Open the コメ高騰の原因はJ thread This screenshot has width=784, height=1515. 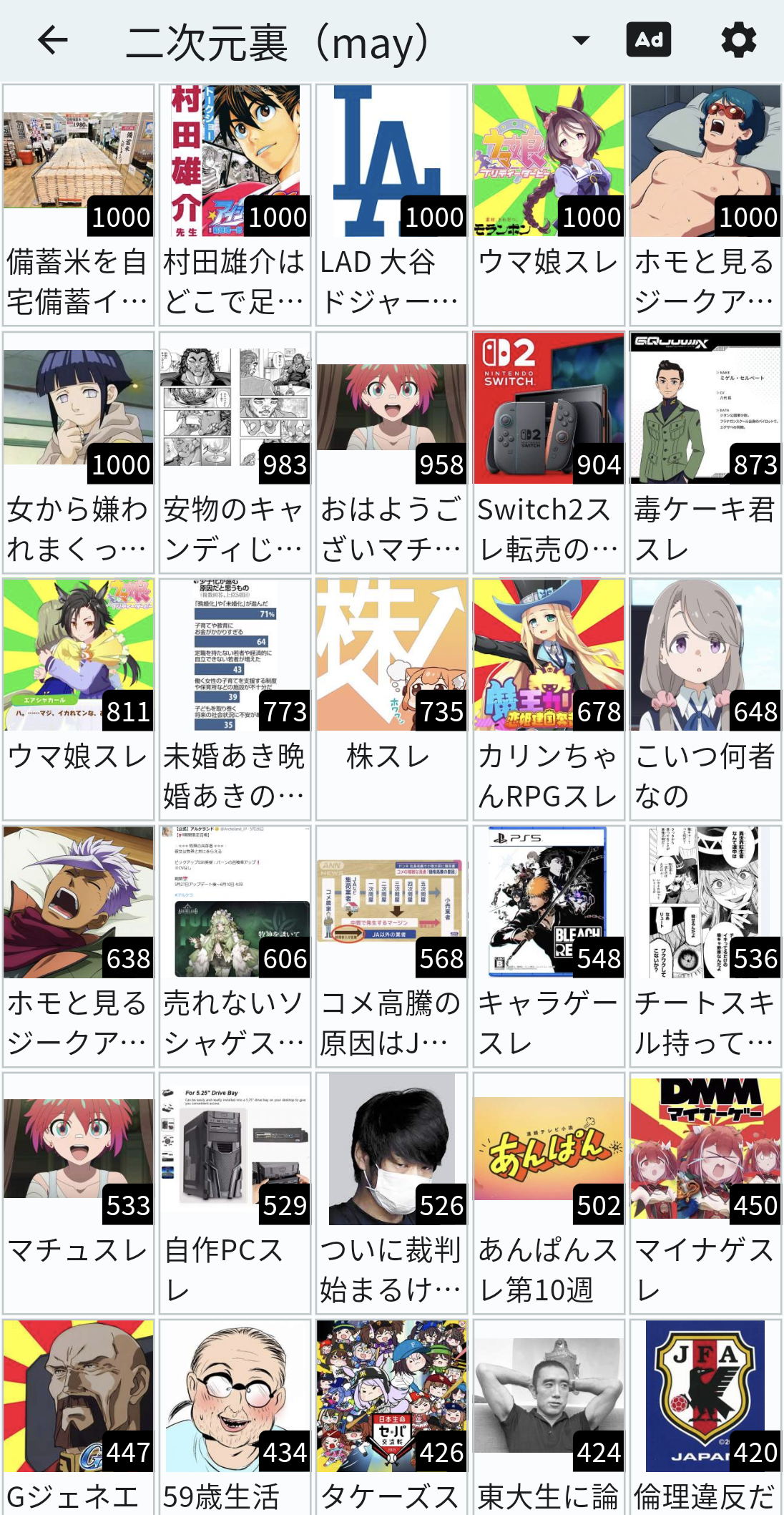click(x=391, y=945)
